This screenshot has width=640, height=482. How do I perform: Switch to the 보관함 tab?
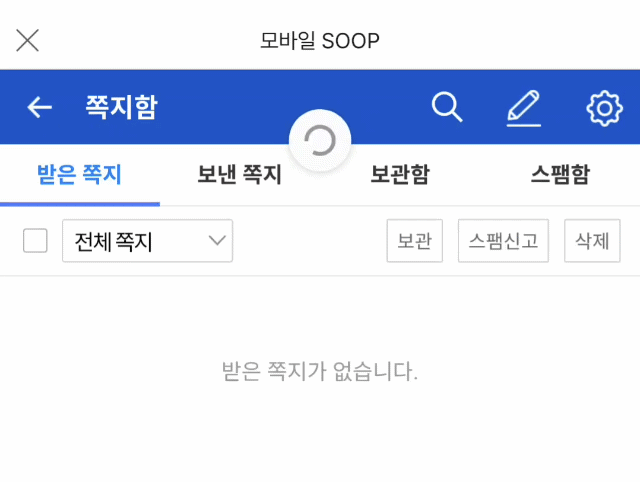[x=400, y=175]
